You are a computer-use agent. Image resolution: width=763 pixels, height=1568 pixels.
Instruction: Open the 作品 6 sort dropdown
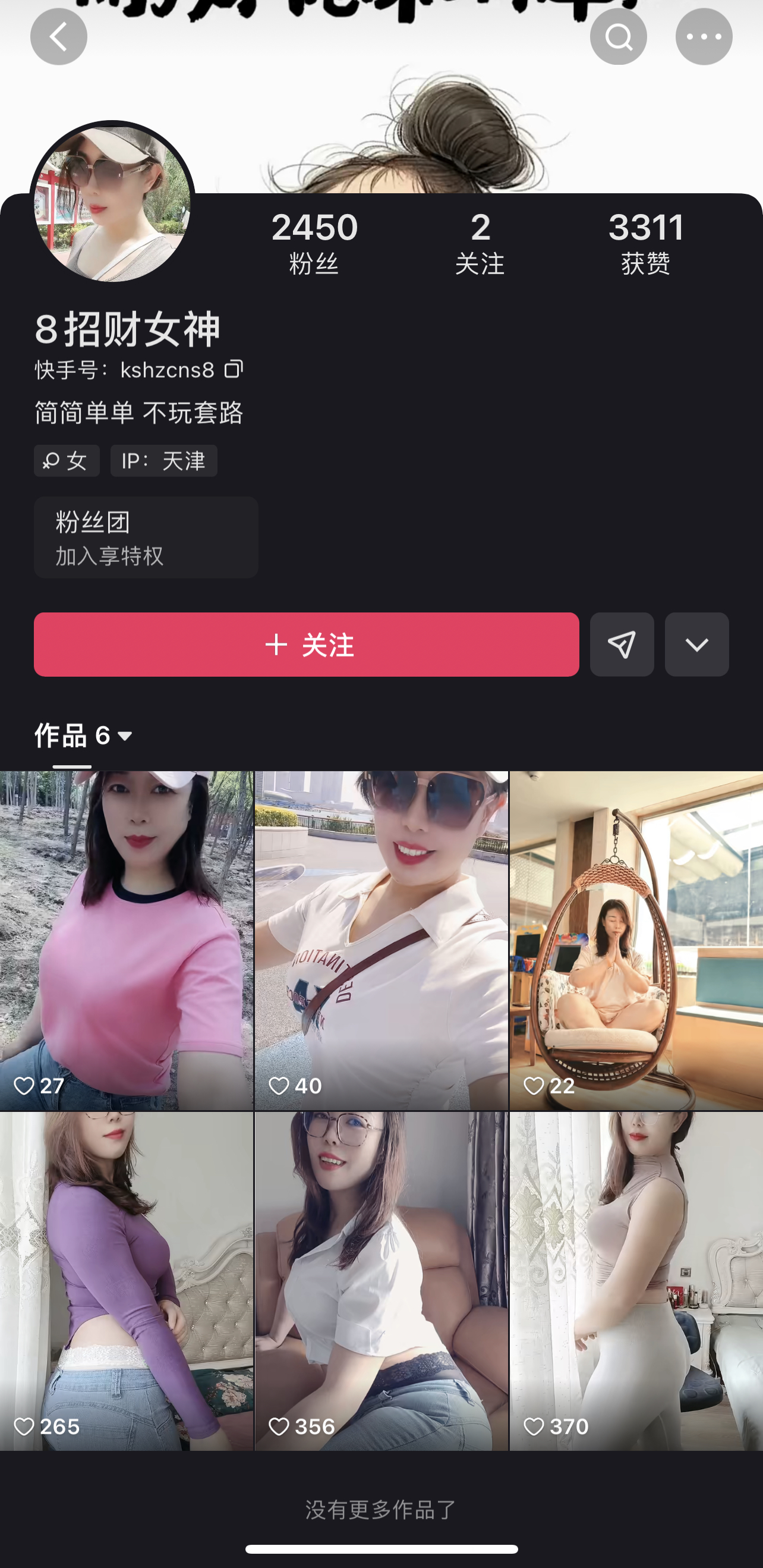[x=84, y=736]
